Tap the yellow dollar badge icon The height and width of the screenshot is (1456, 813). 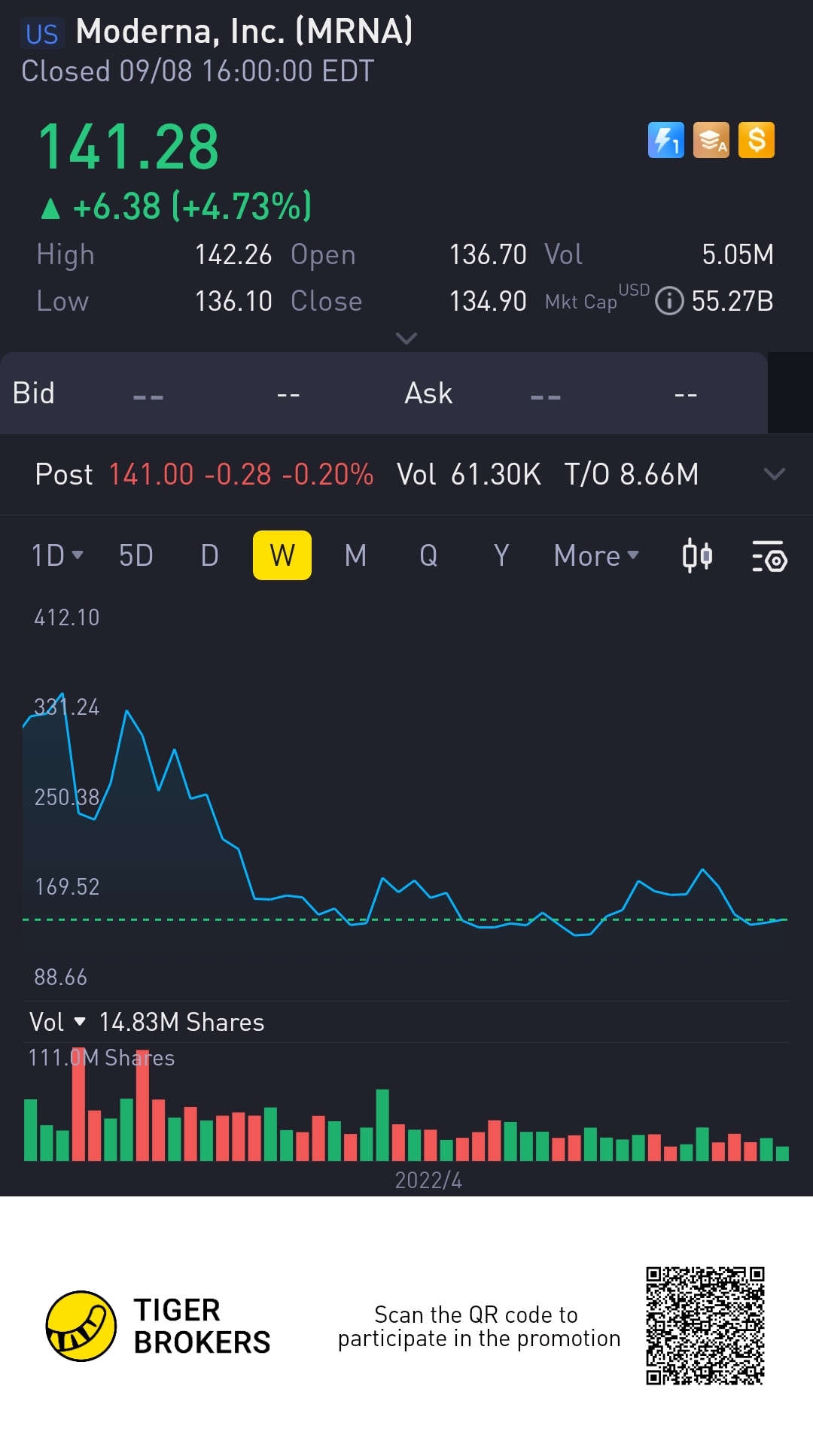pyautogui.click(x=757, y=140)
